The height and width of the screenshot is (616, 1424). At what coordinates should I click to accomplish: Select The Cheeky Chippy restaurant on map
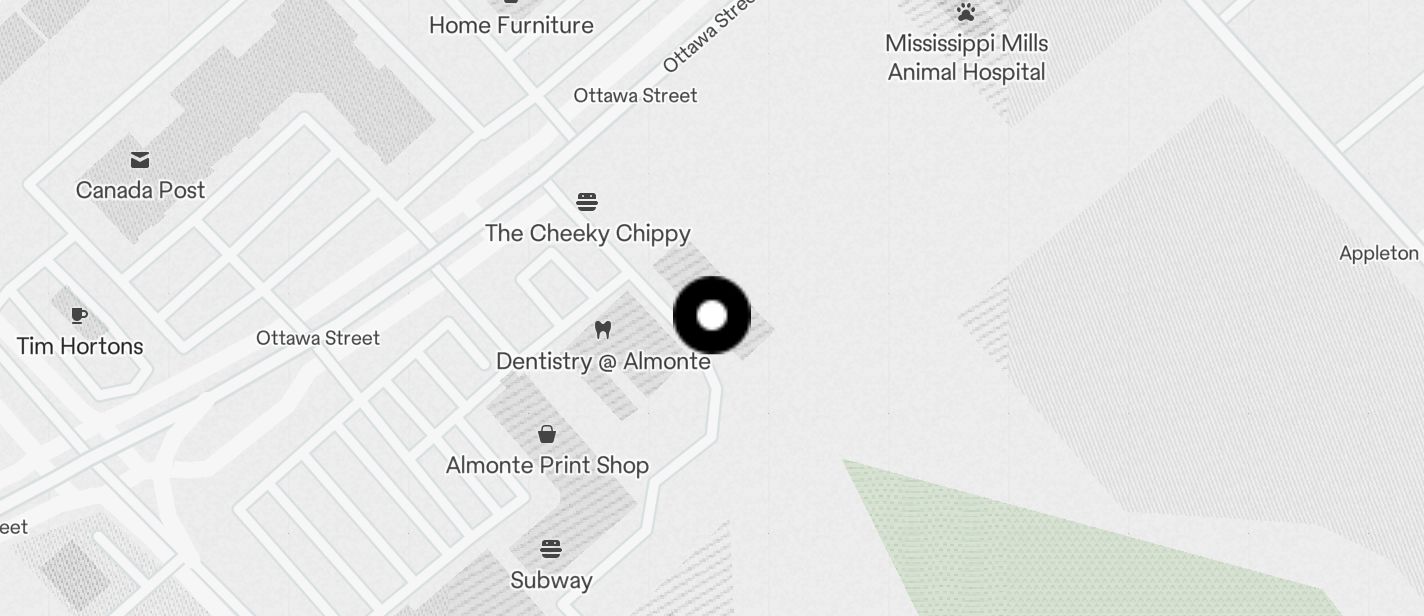coord(587,203)
